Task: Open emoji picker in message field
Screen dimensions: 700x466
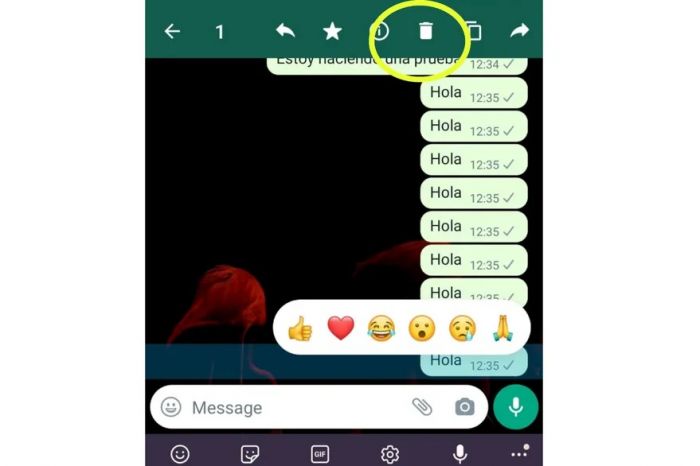Action: [x=171, y=407]
